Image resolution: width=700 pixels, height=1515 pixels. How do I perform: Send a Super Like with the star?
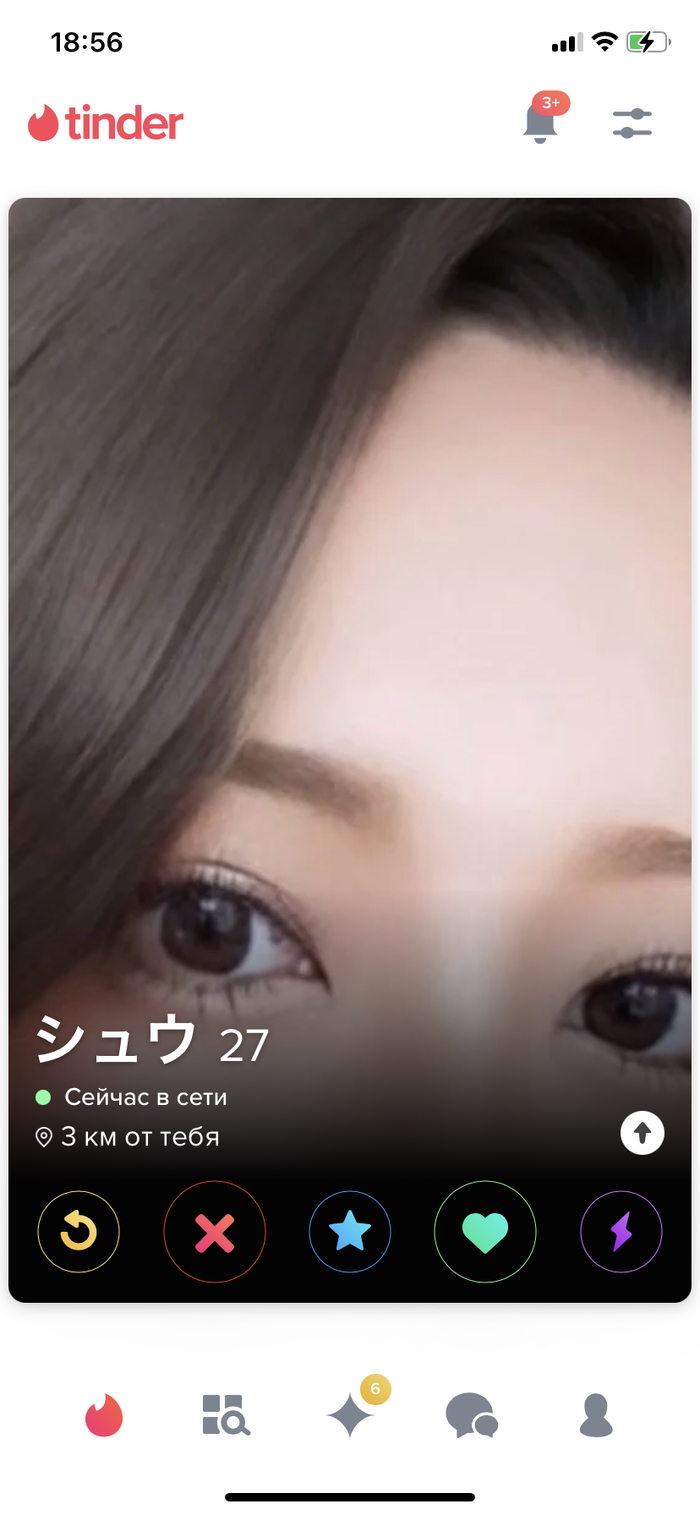pyautogui.click(x=350, y=1232)
